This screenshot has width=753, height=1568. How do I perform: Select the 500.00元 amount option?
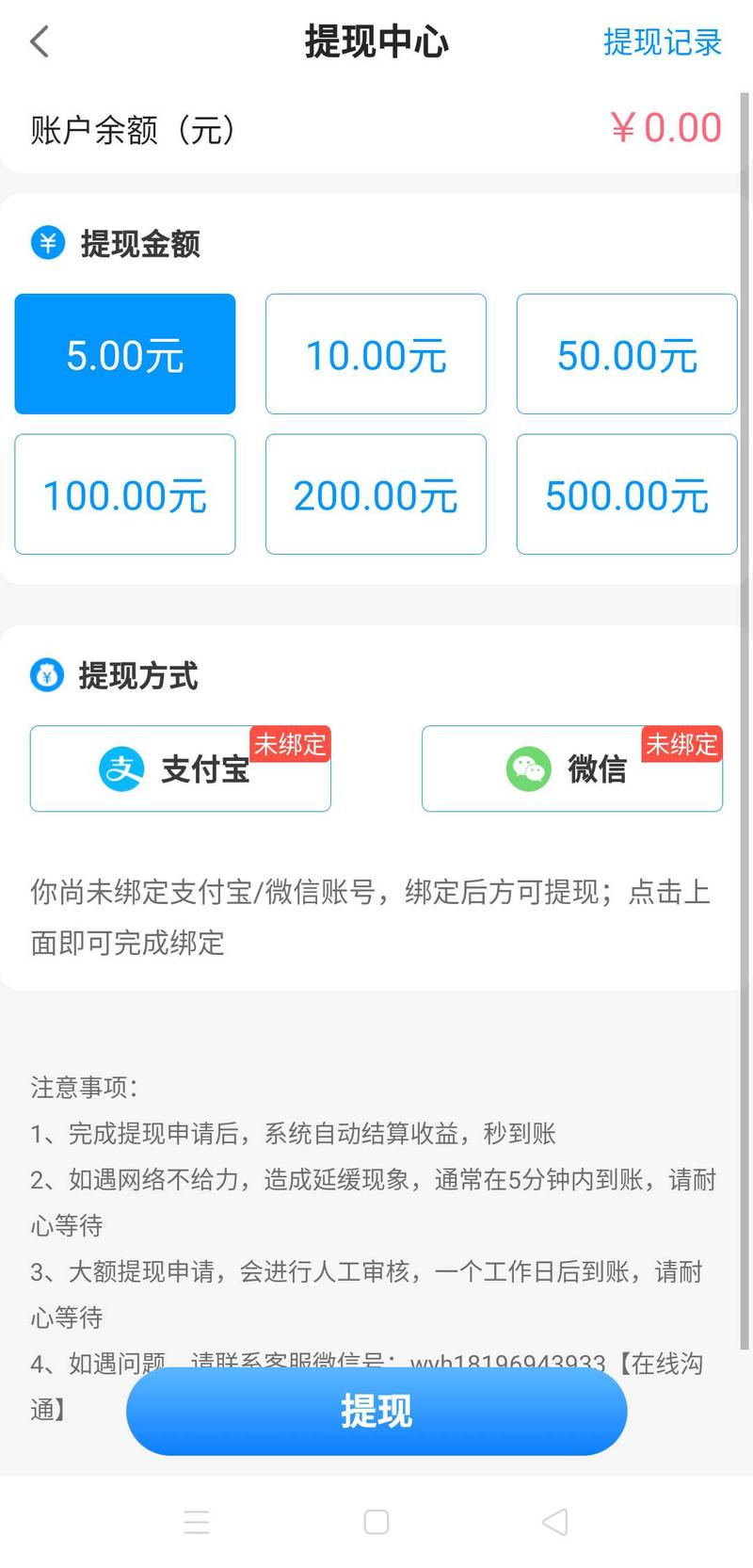coord(626,494)
